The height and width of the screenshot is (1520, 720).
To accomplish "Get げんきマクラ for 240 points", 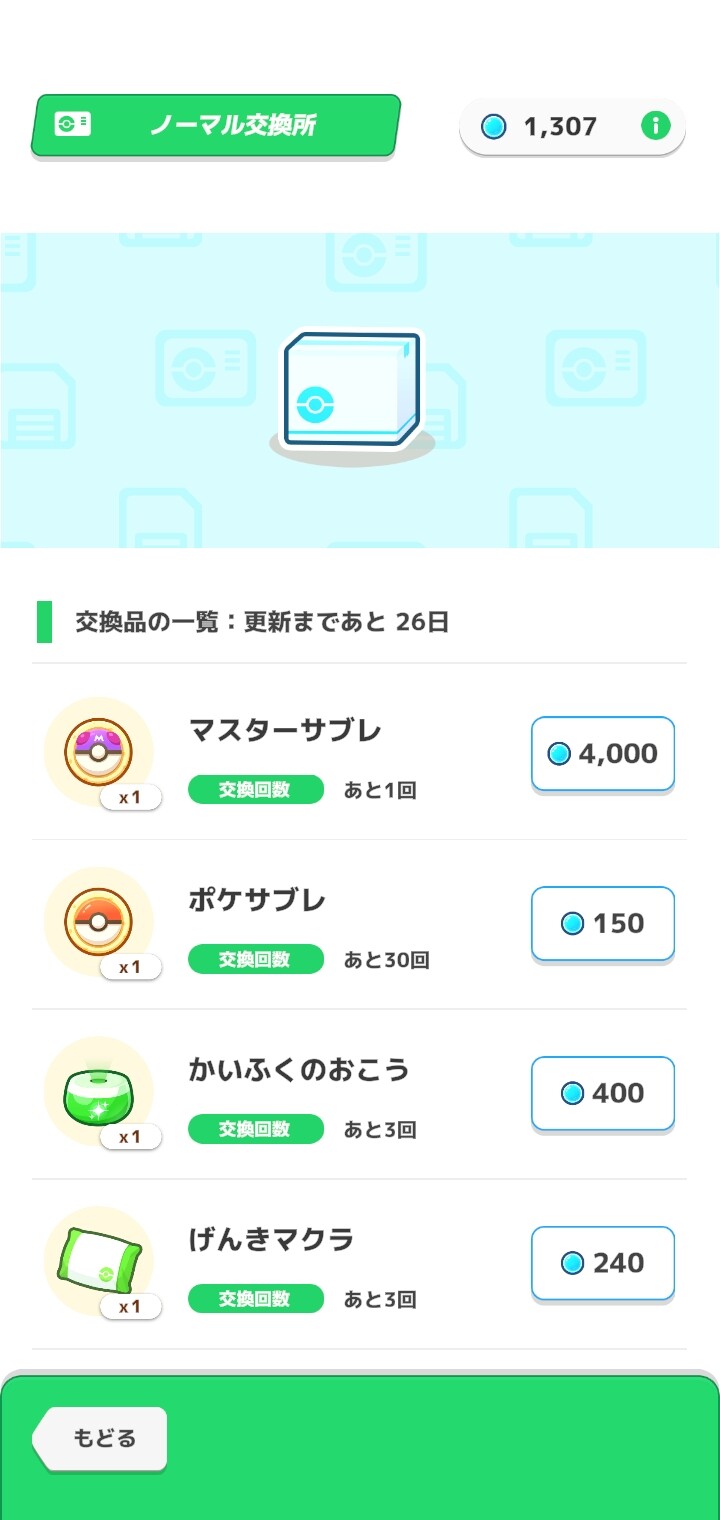I will point(602,1263).
